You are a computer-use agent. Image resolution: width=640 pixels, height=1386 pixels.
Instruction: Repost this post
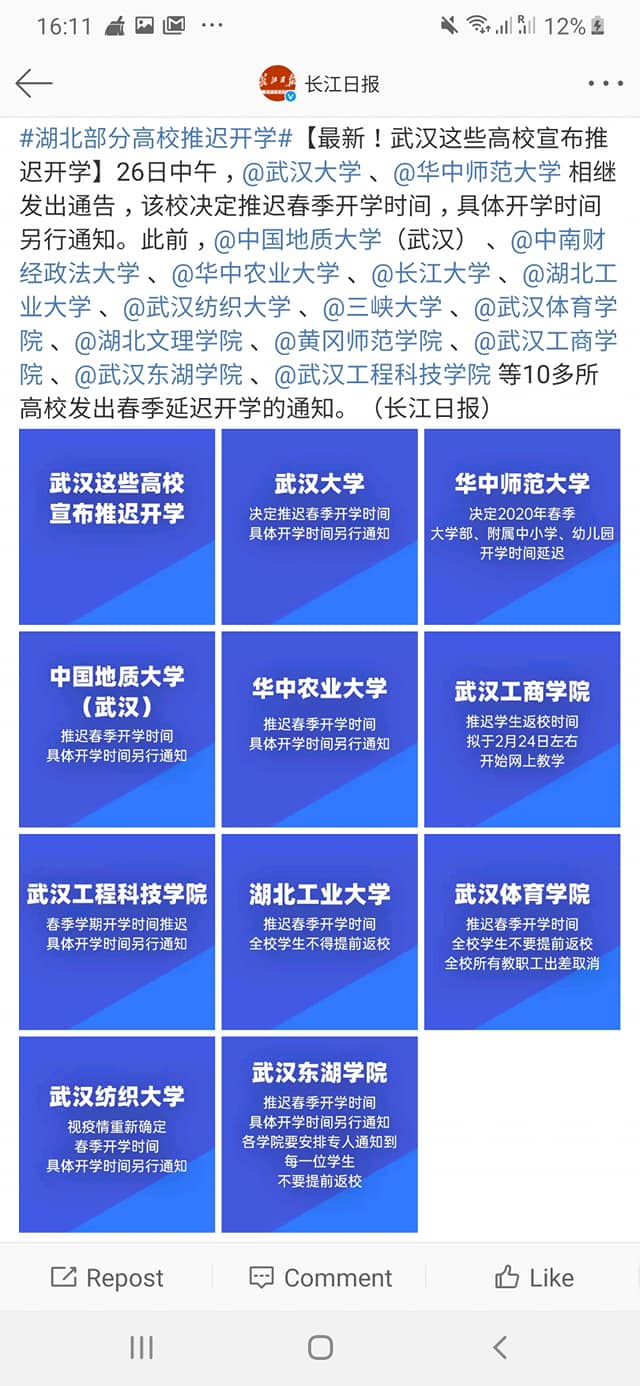pos(107,1277)
